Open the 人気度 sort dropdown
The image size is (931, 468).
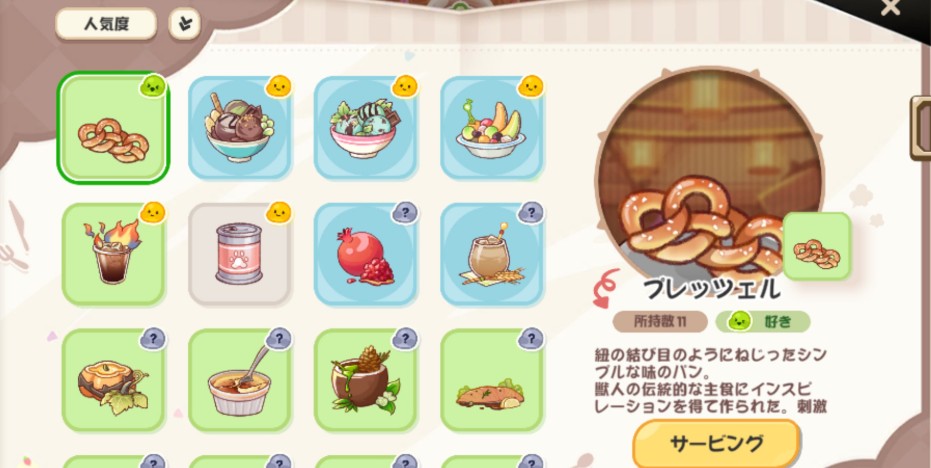coord(105,23)
